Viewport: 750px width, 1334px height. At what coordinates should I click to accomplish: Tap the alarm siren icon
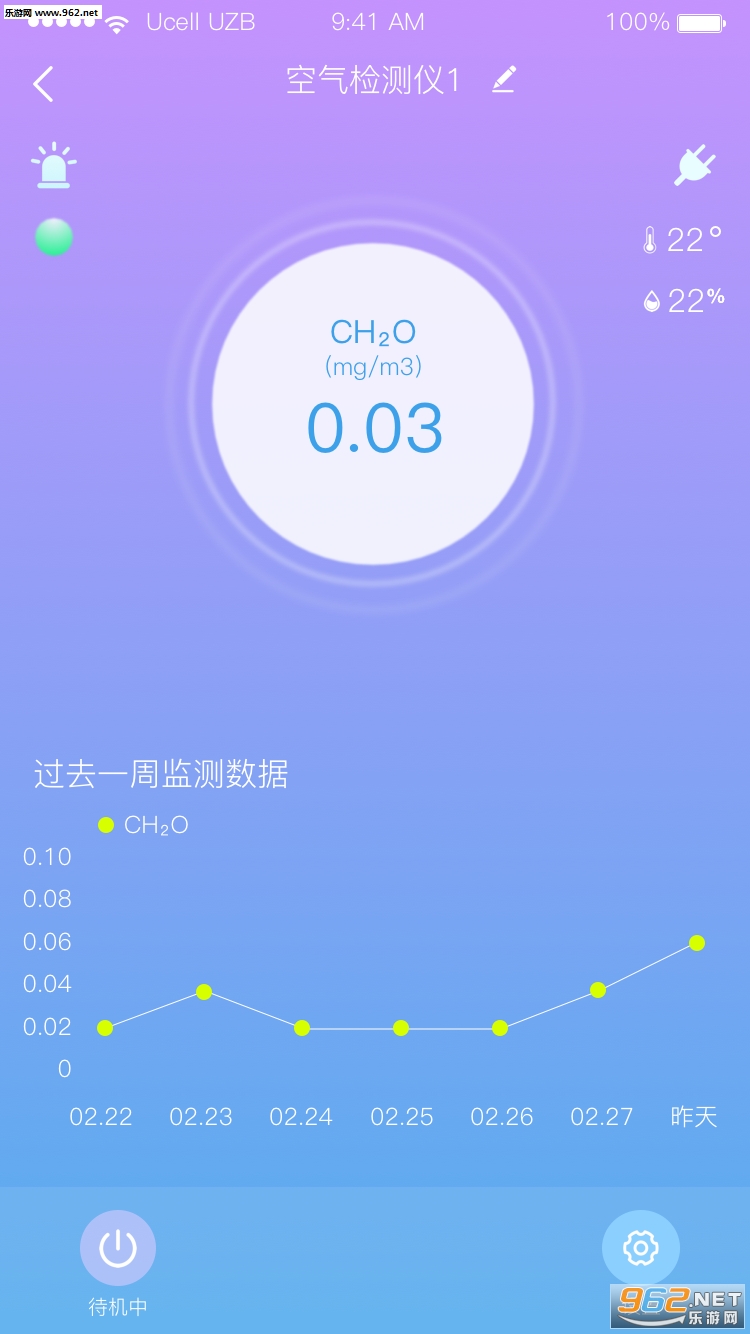54,166
